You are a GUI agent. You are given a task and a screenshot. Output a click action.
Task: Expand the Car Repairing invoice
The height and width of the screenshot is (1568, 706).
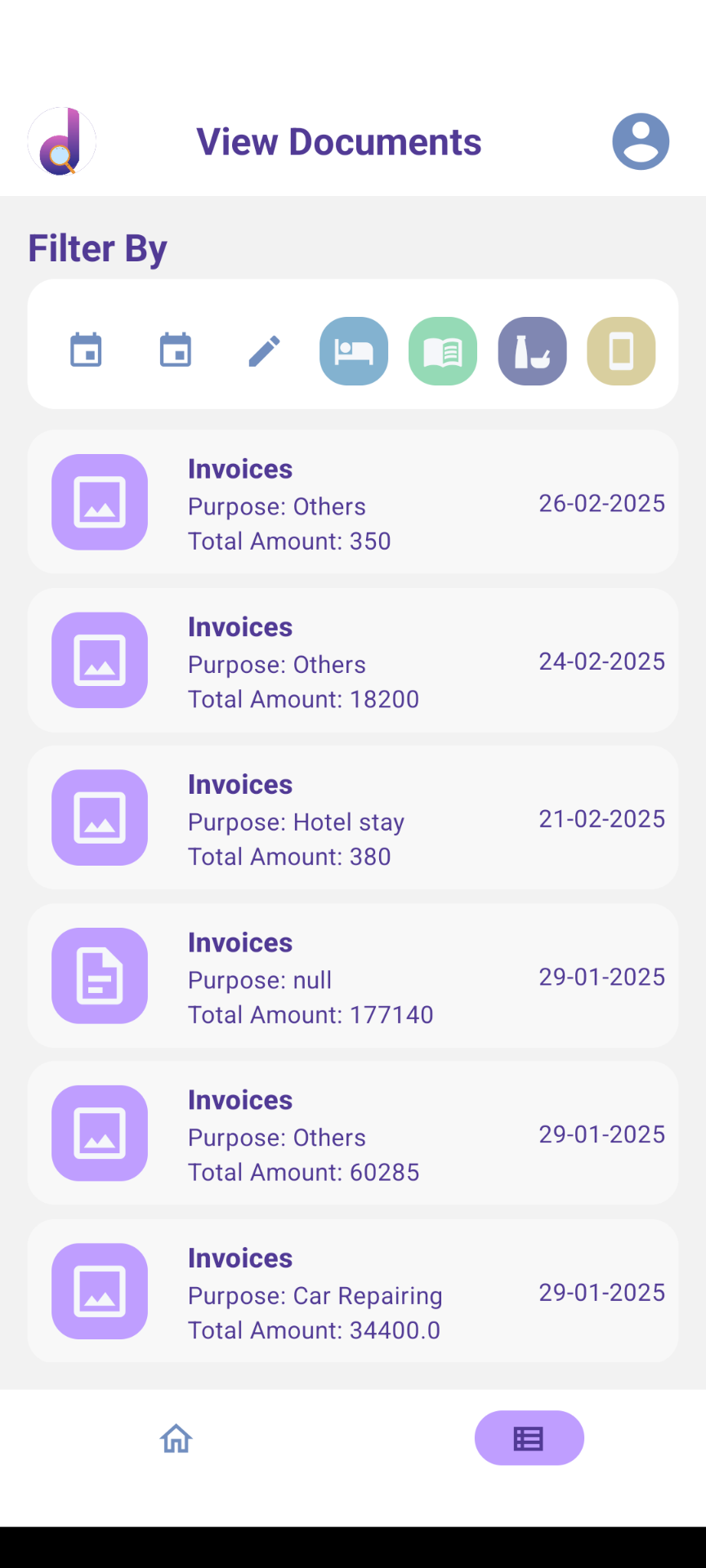(x=352, y=1290)
